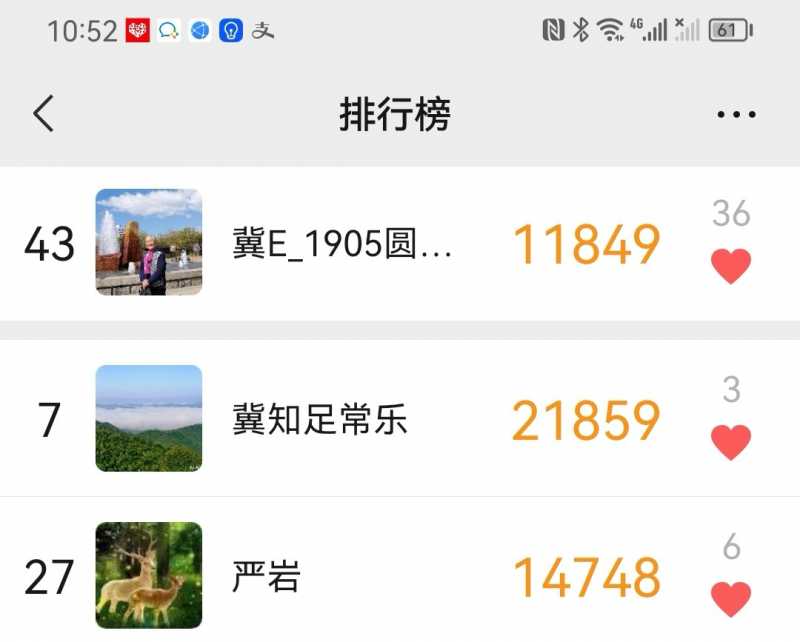The width and height of the screenshot is (800, 642).
Task: Like 冀知足常乐's step count
Action: coord(730,441)
